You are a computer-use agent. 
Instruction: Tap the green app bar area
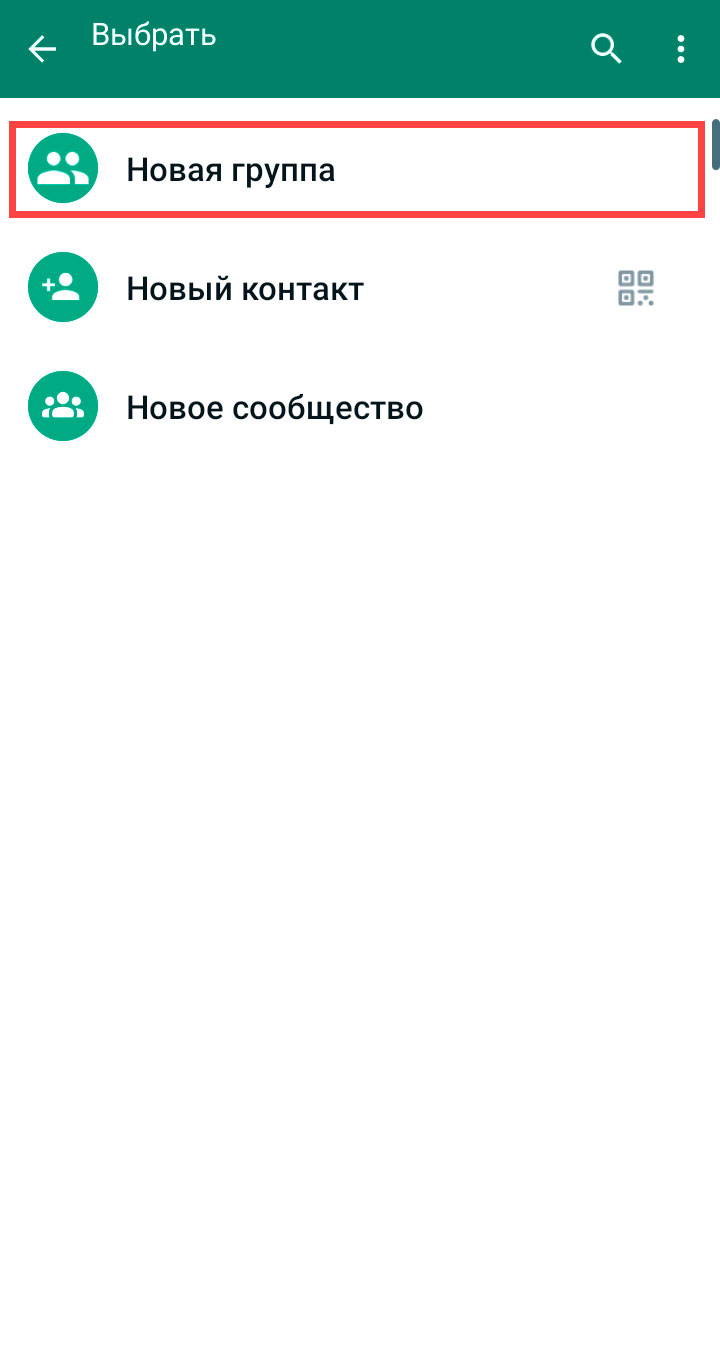[x=360, y=48]
